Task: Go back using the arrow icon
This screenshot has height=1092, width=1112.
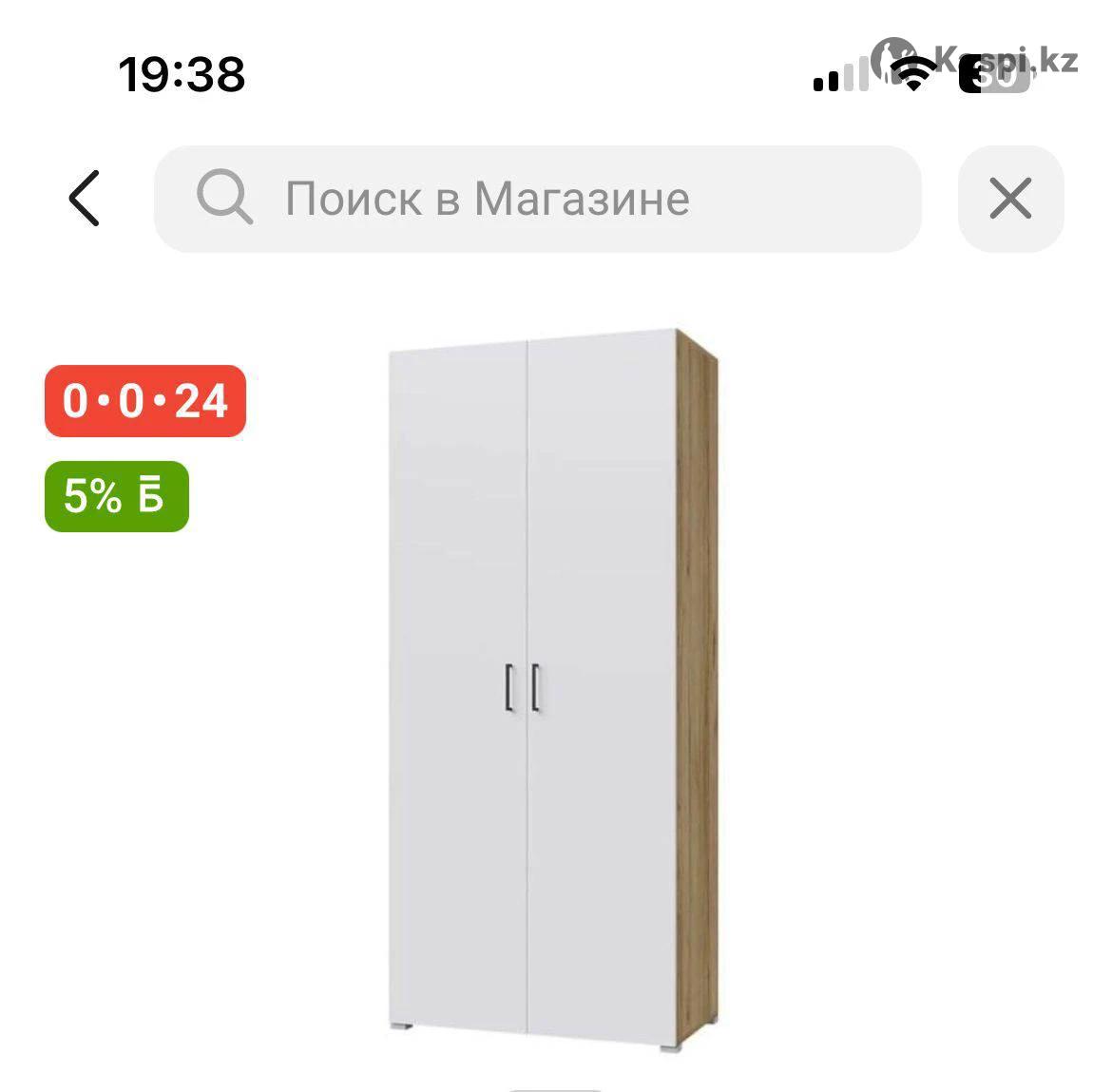Action: pos(84,199)
